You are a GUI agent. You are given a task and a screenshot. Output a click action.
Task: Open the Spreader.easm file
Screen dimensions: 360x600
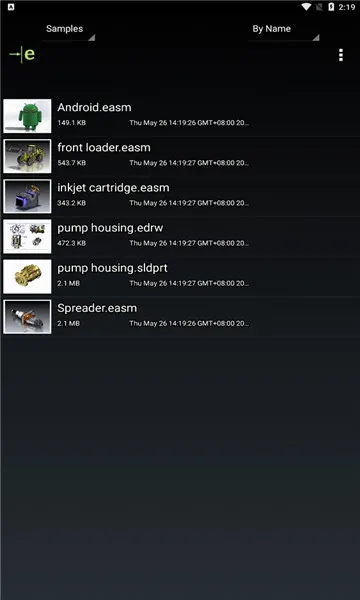click(180, 317)
